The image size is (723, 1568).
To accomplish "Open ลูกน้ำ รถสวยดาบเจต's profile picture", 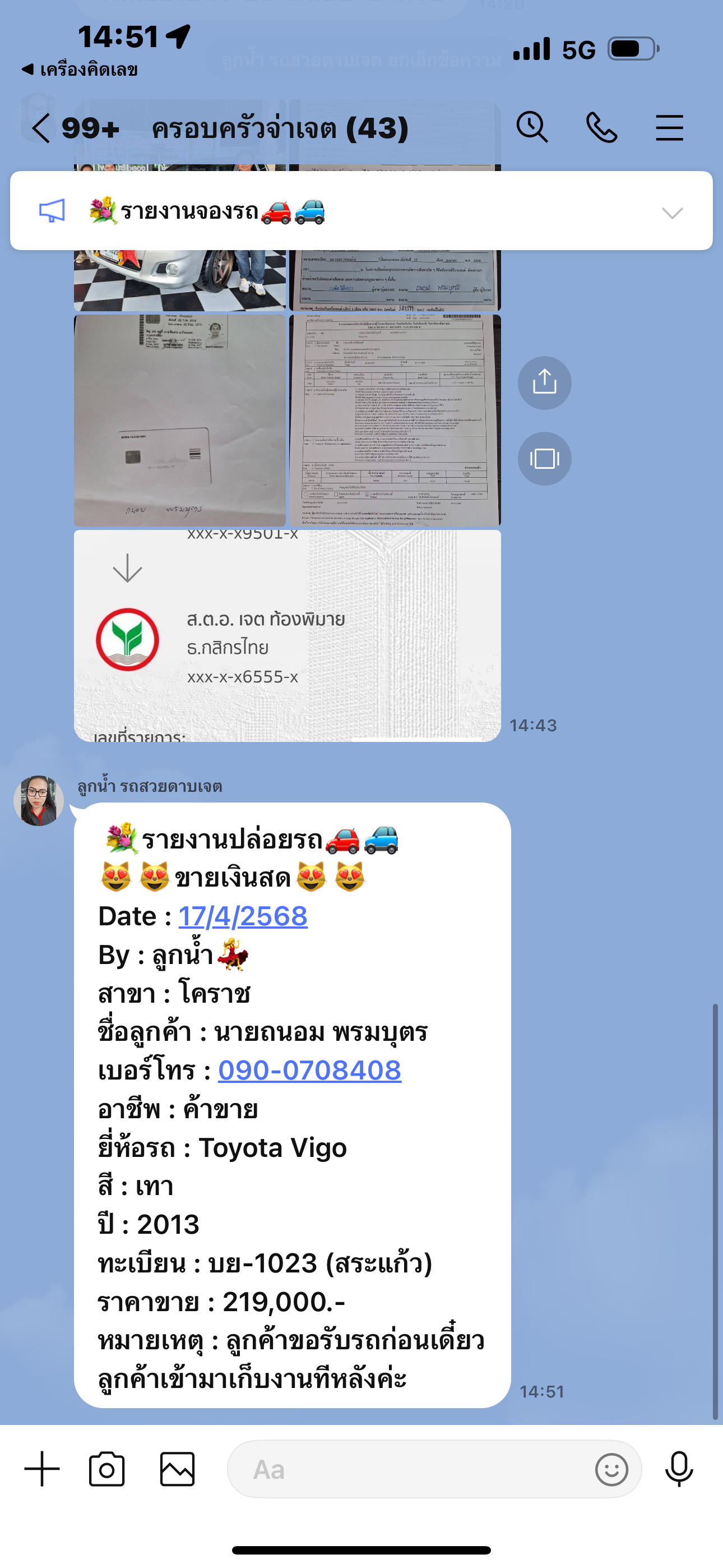I will click(x=39, y=800).
